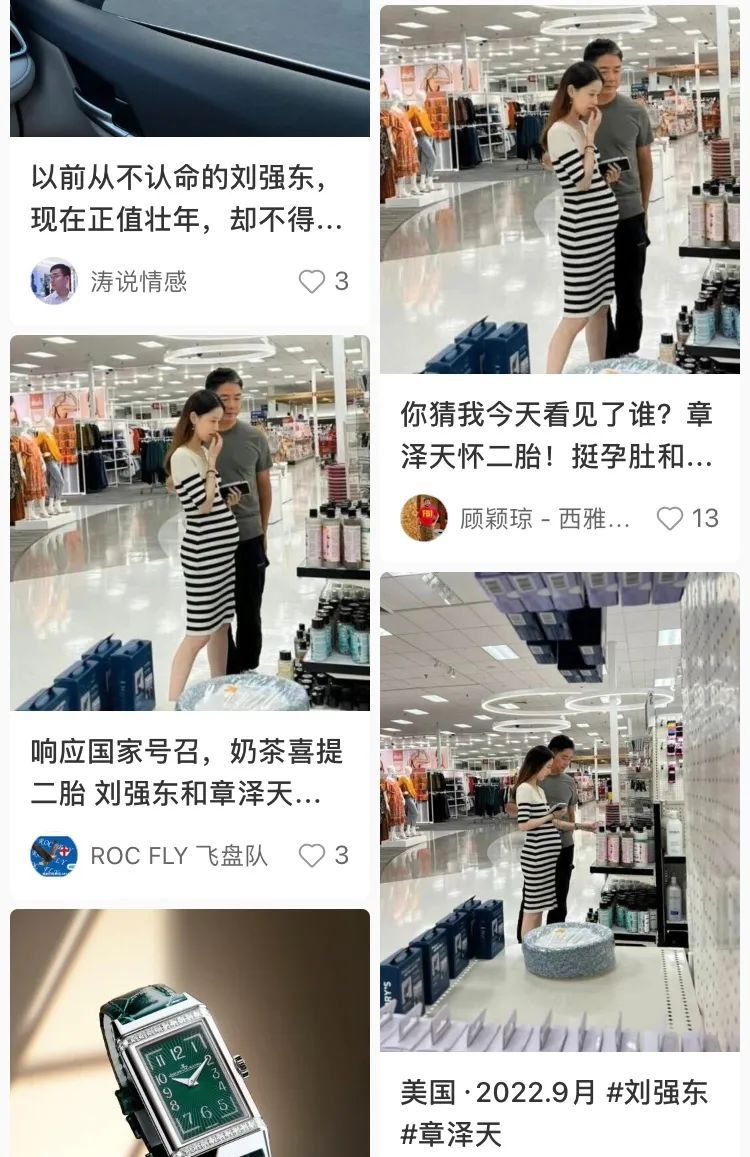Open ROC FLY 飞盘队's profile avatar
The image size is (750, 1157).
tap(54, 856)
